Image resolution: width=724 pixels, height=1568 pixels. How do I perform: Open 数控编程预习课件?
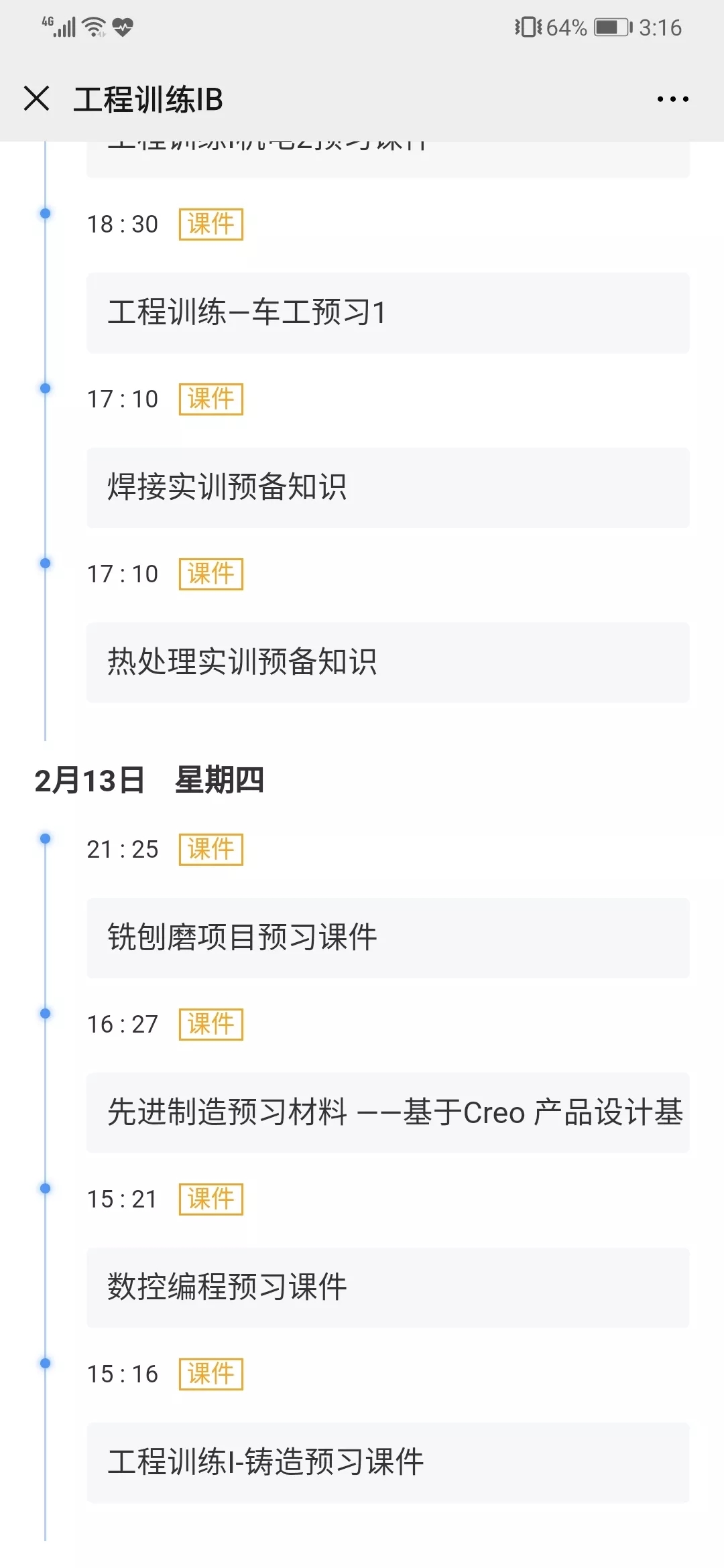pyautogui.click(x=387, y=1287)
